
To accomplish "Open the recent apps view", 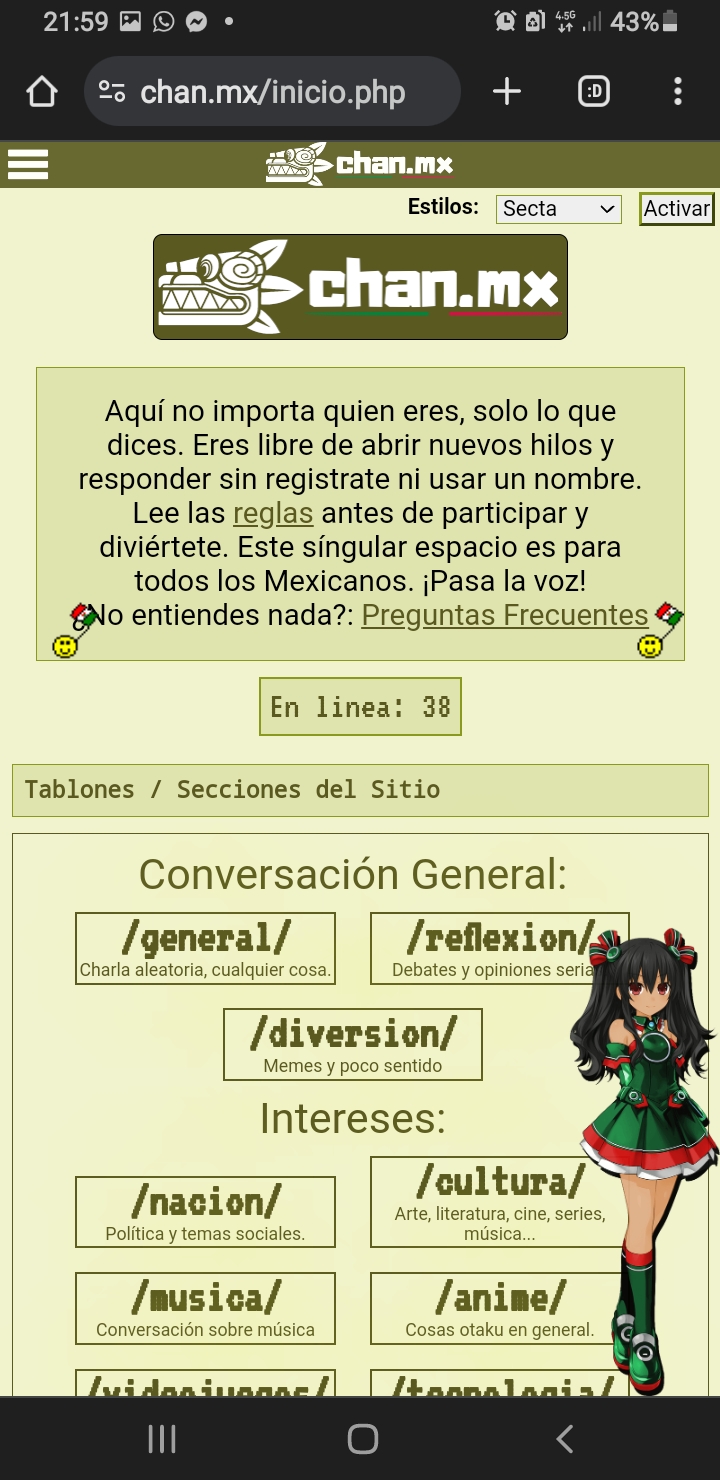I will click(x=162, y=1439).
